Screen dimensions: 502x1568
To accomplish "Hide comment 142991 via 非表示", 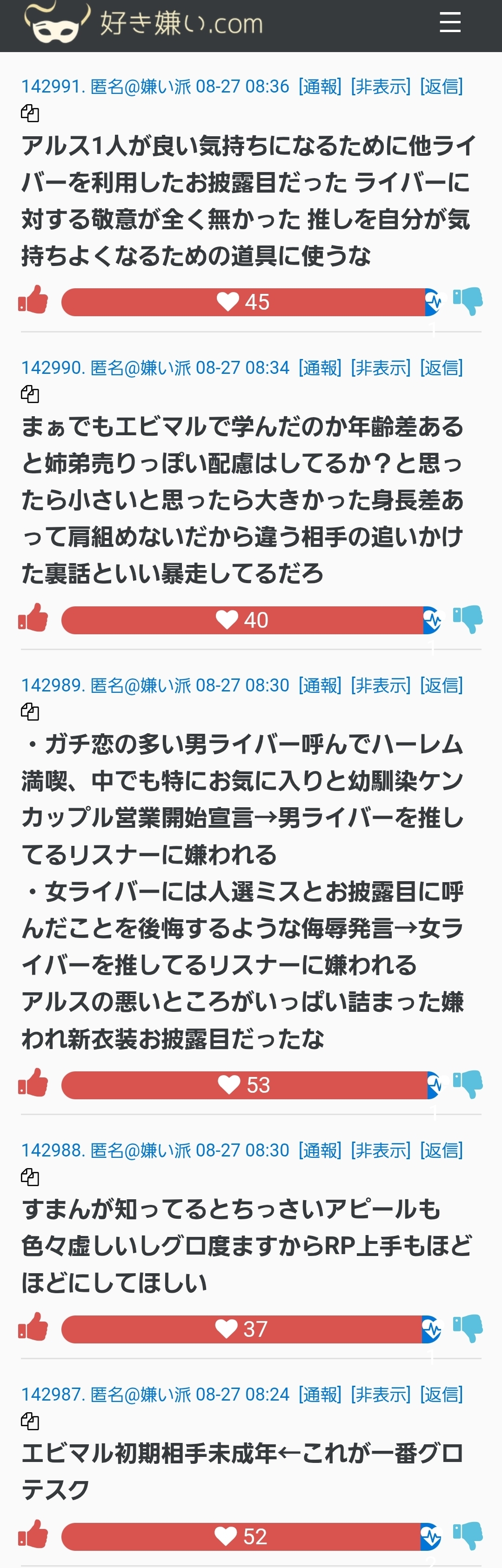I will [x=381, y=86].
